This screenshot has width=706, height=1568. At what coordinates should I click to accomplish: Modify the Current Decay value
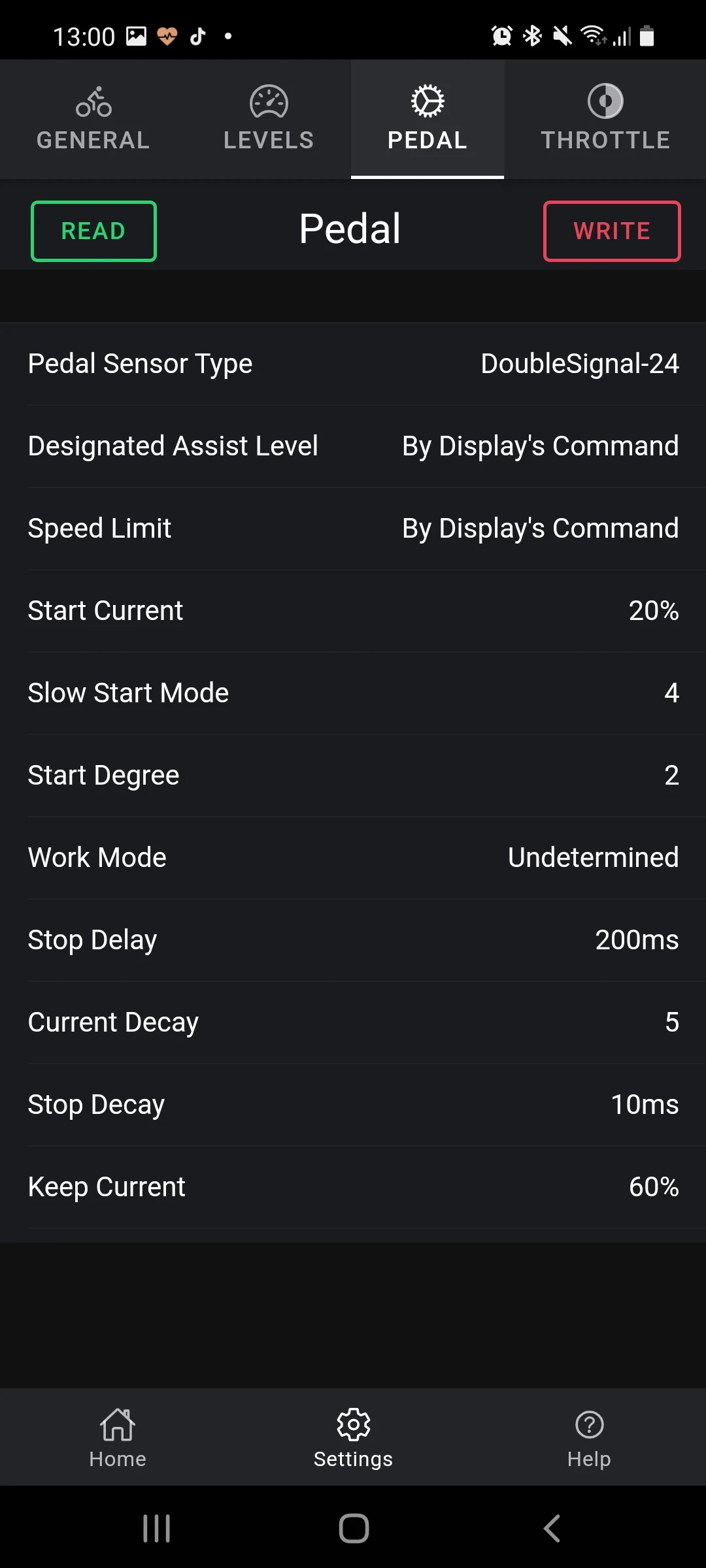click(353, 1022)
